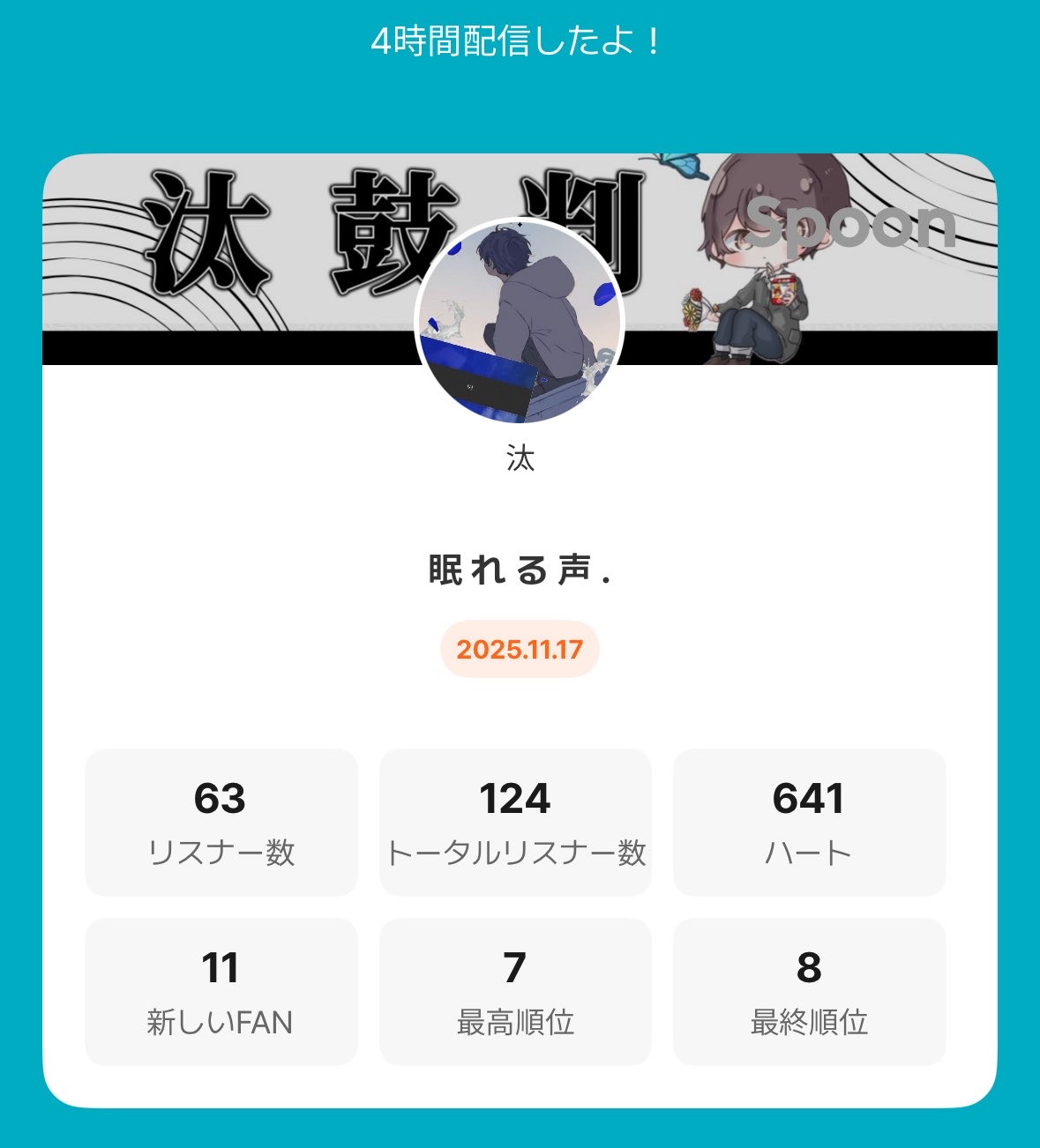Open the profile avatar of 汰
This screenshot has height=1148, width=1040.
pos(520,322)
